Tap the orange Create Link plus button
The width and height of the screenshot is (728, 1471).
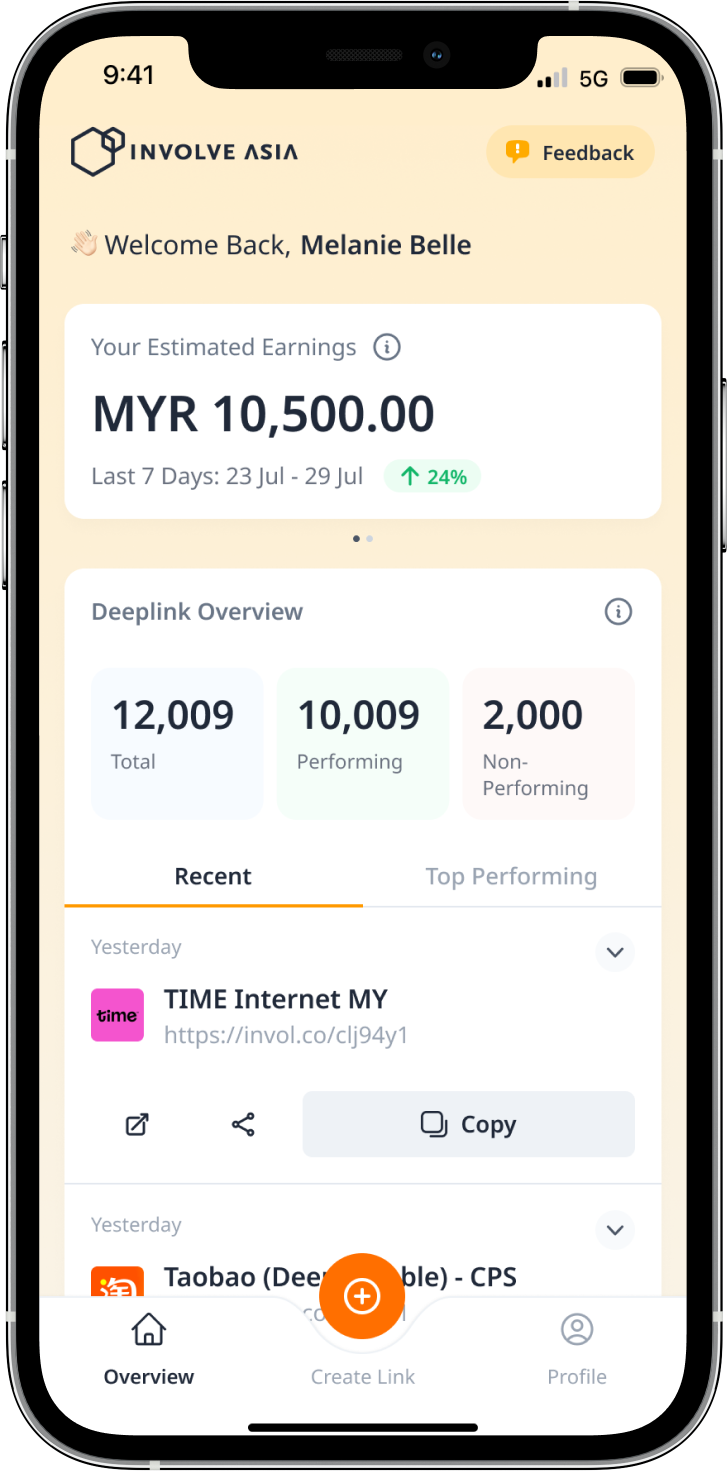[x=362, y=1296]
